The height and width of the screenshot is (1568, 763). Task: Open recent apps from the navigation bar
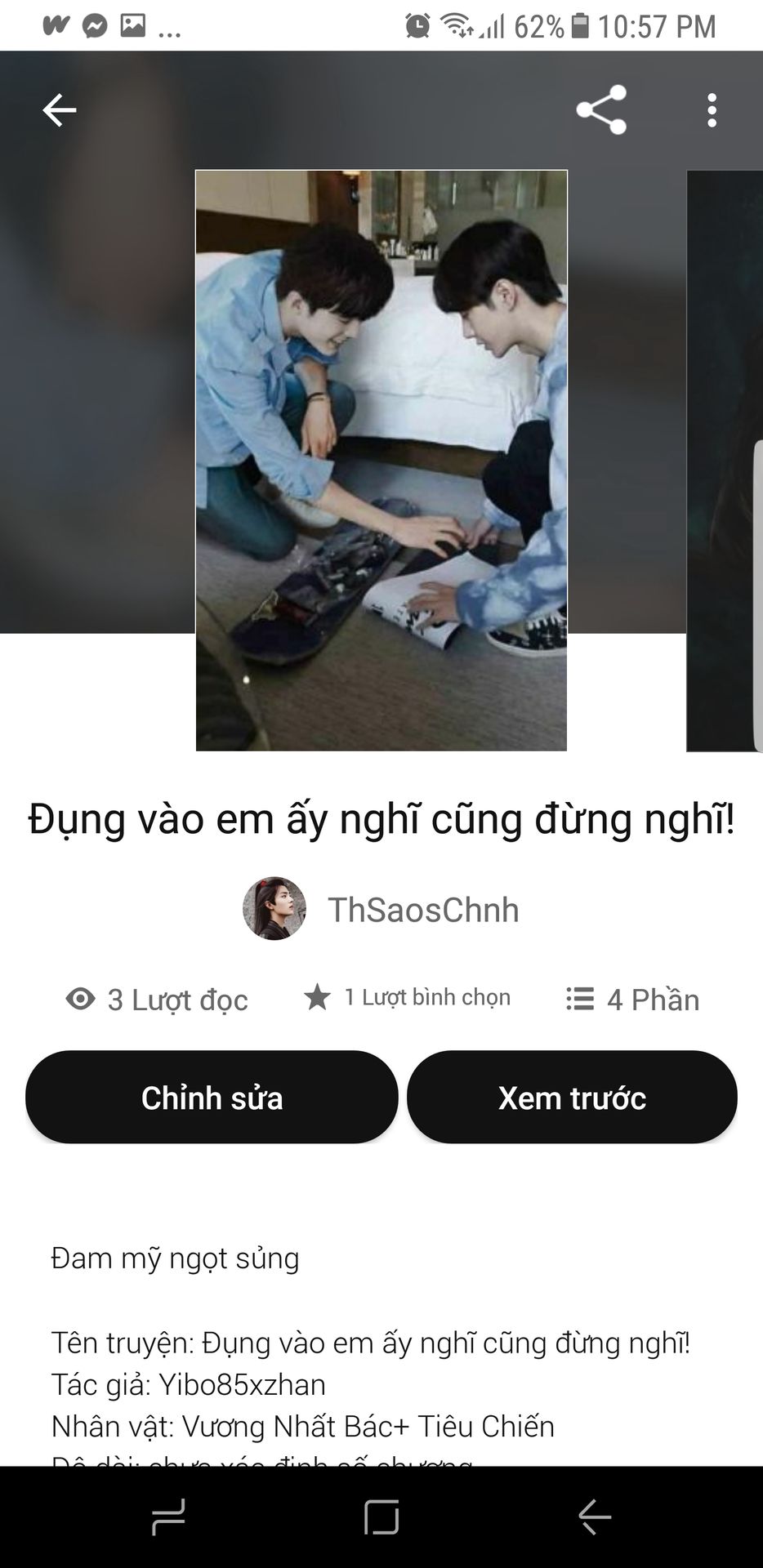[168, 1517]
